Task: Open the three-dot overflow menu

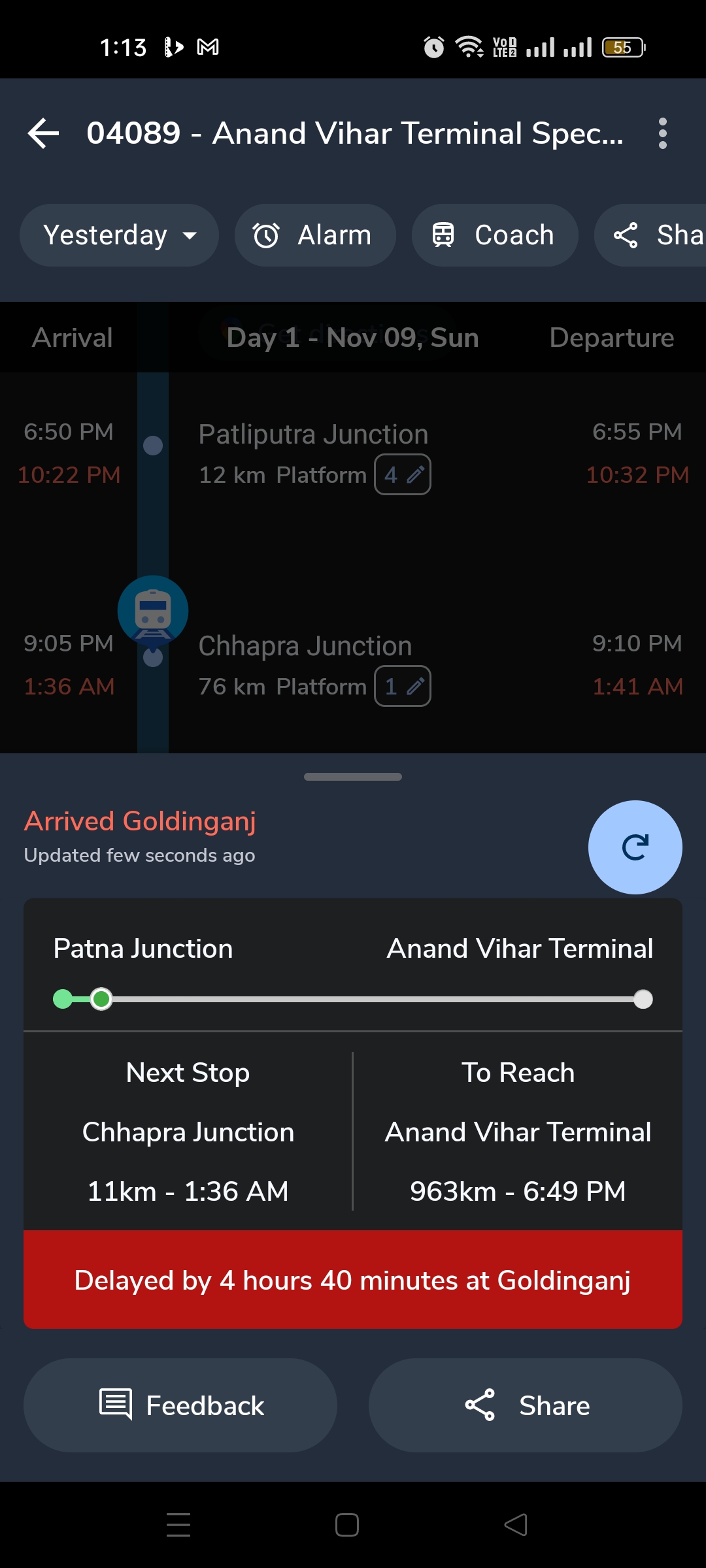Action: pyautogui.click(x=662, y=133)
